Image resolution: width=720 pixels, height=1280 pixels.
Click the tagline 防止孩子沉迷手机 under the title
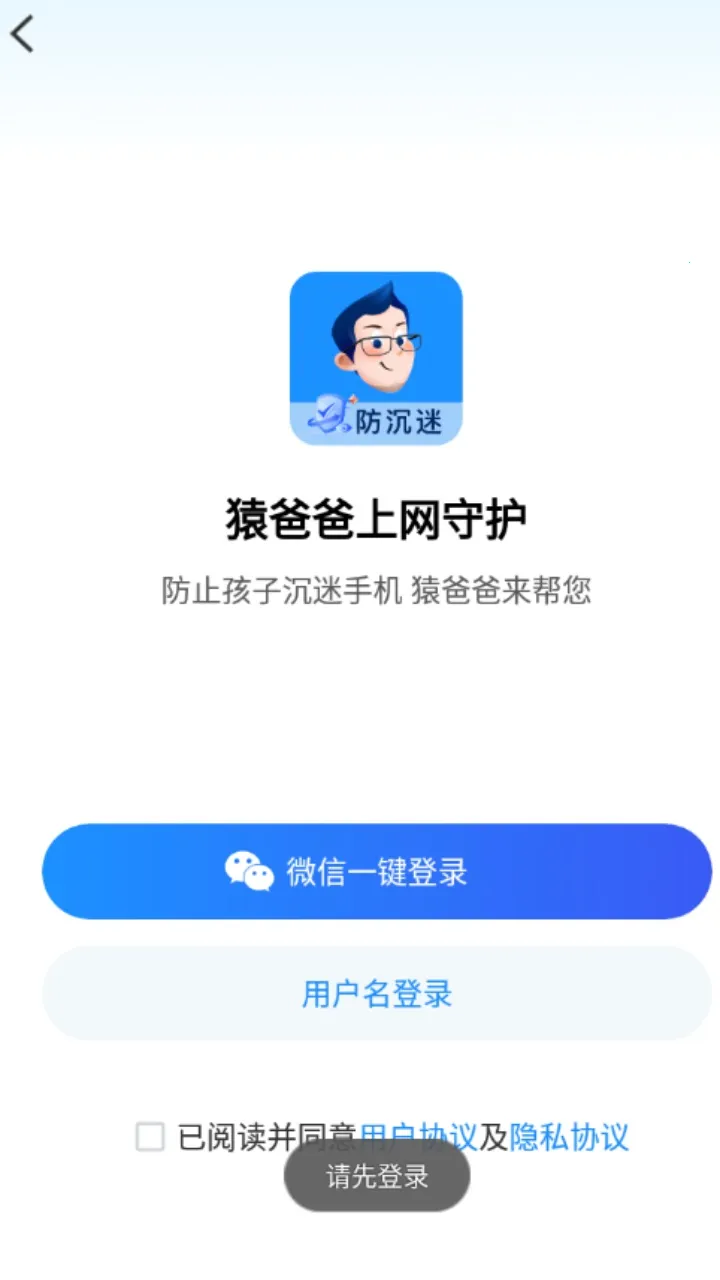(376, 591)
